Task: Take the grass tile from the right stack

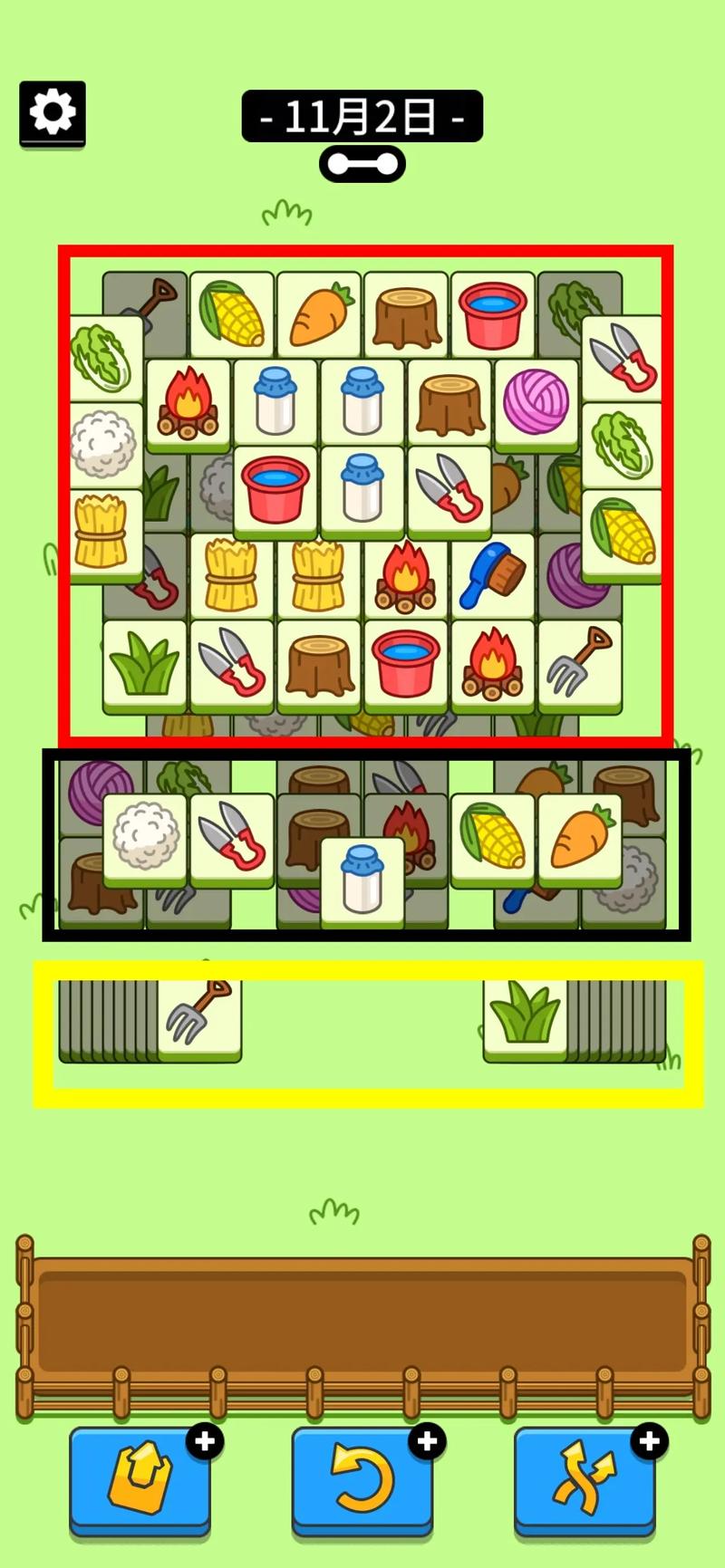Action: [526, 1017]
